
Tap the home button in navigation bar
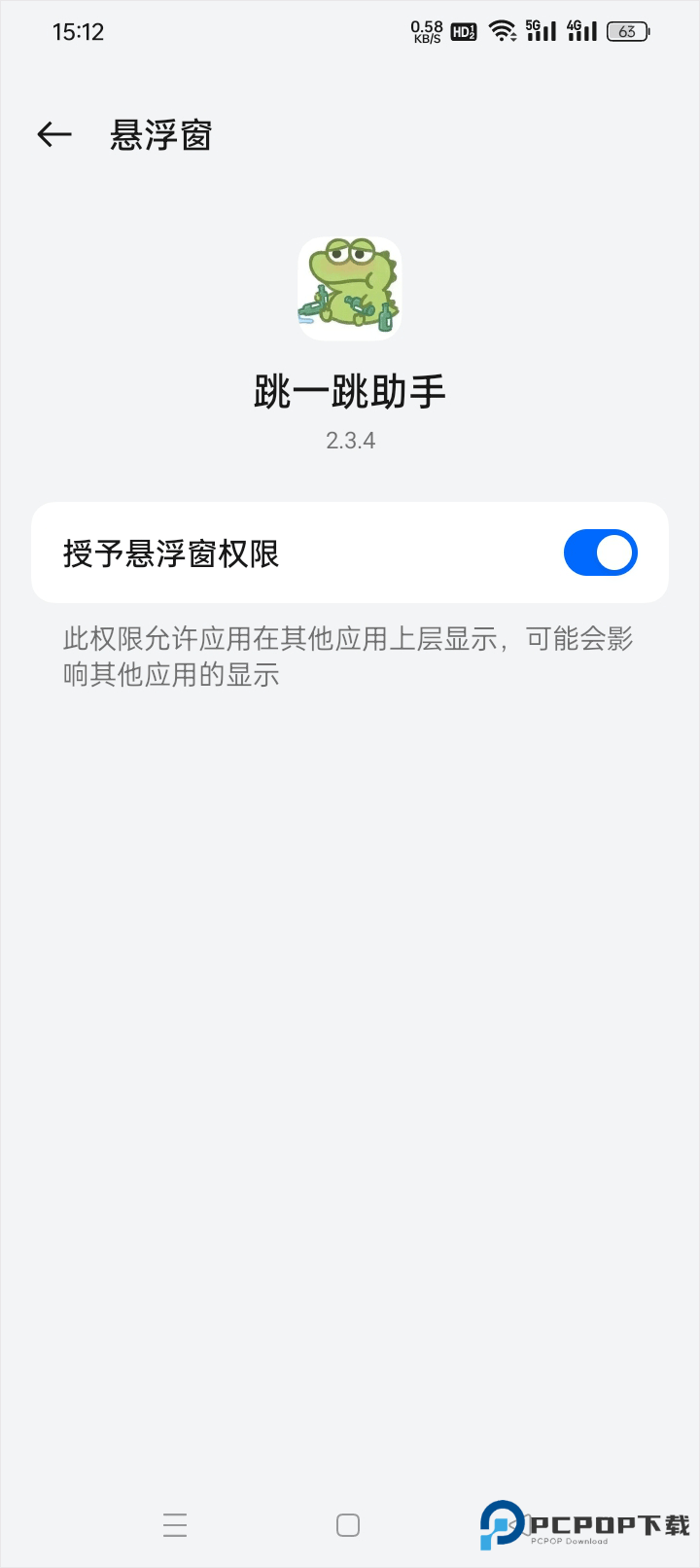pos(349,1525)
